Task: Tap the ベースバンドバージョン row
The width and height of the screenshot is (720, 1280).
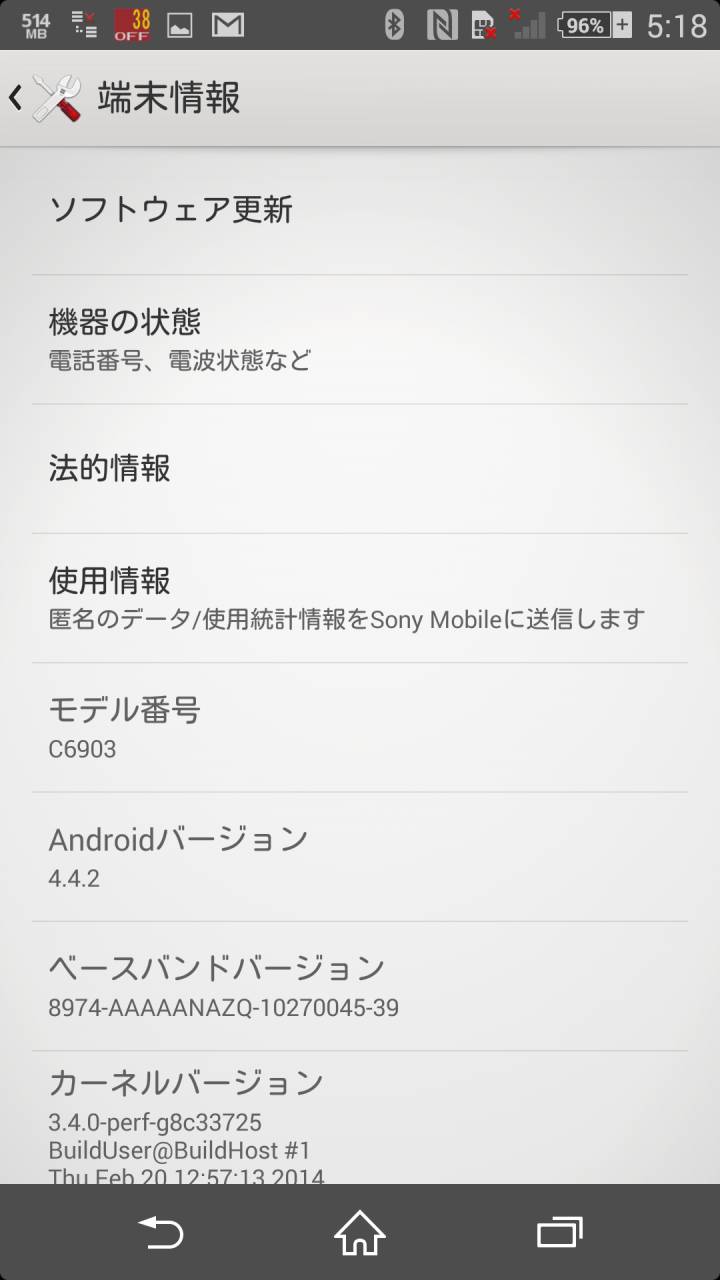Action: click(360, 986)
